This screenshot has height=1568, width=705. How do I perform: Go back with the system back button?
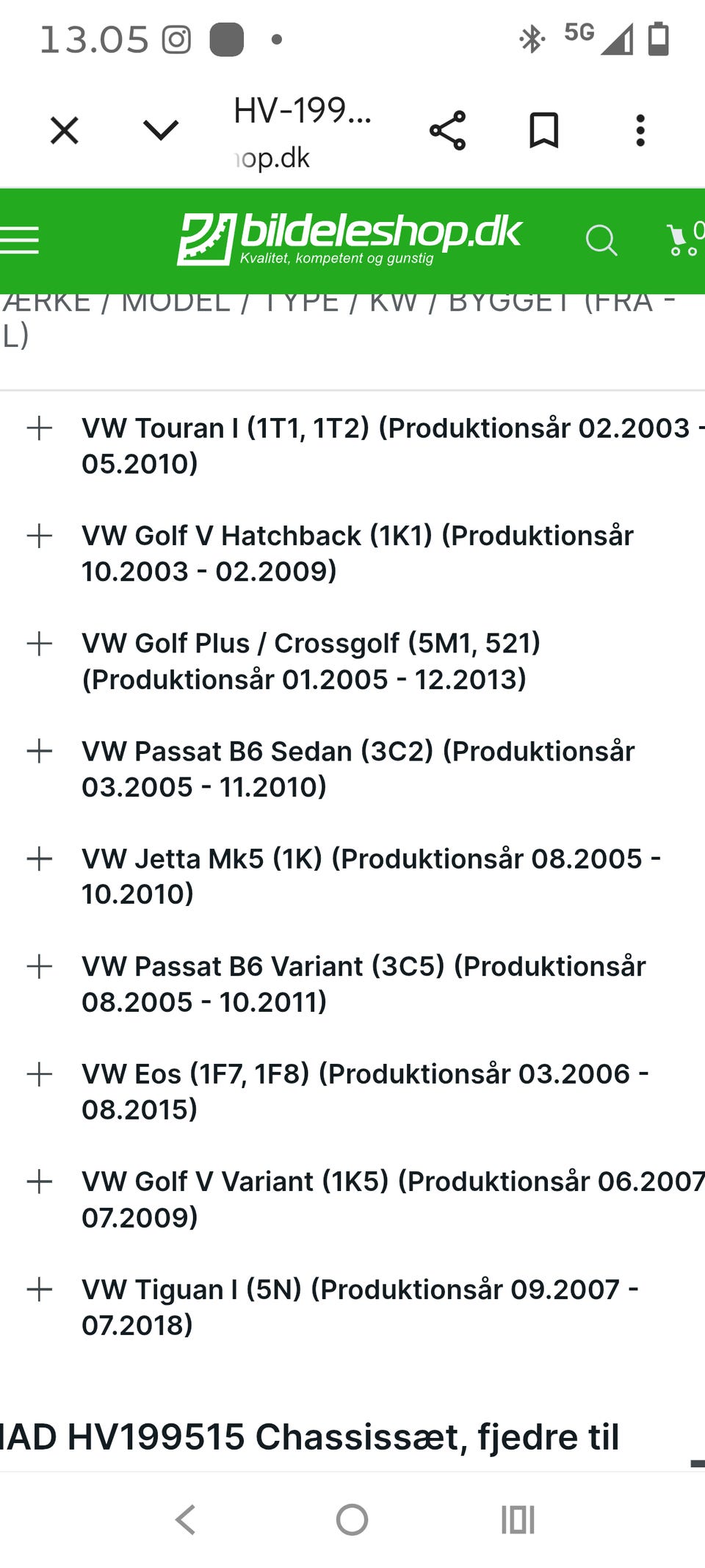[x=186, y=1520]
